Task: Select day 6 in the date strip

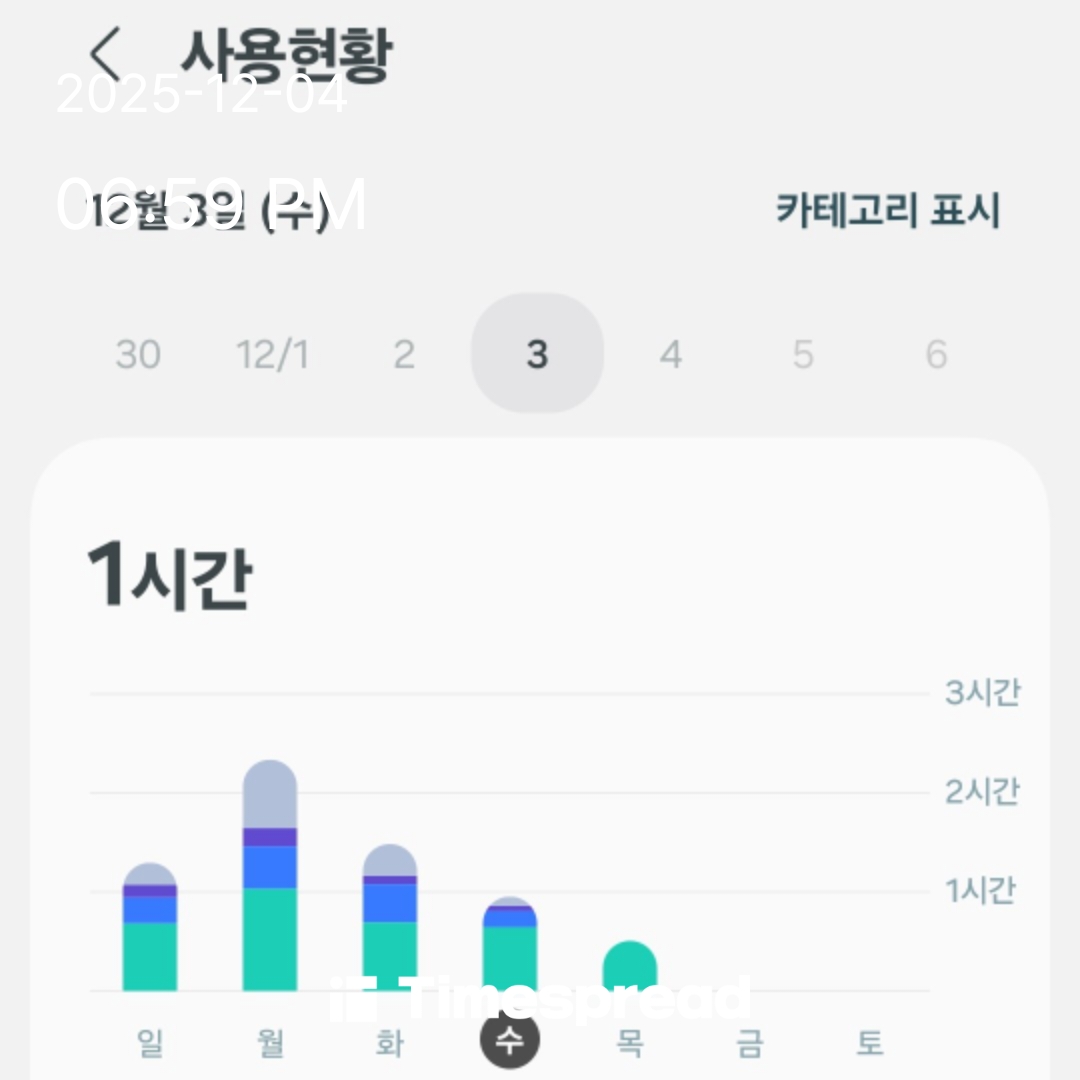Action: 936,354
